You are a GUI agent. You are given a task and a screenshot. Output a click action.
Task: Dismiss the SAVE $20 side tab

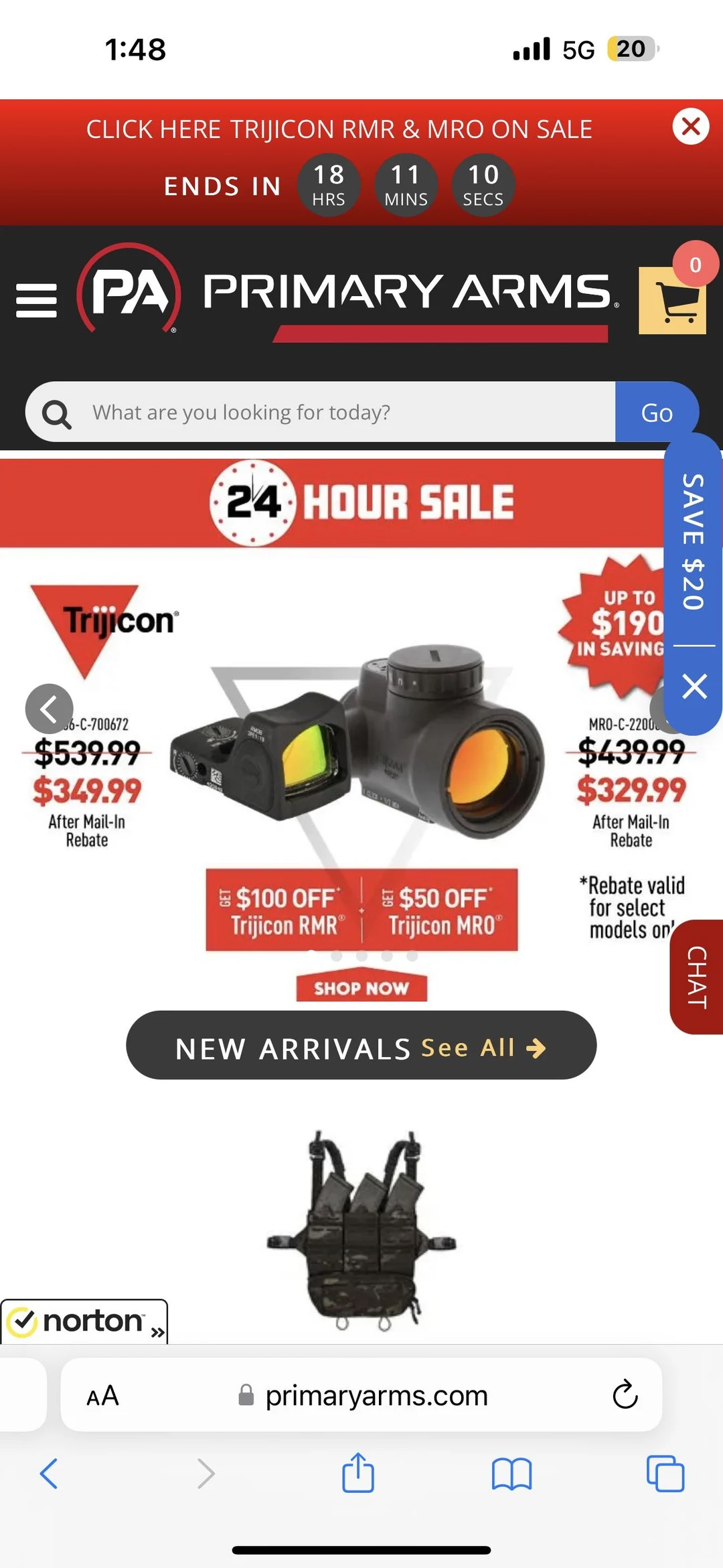[694, 687]
